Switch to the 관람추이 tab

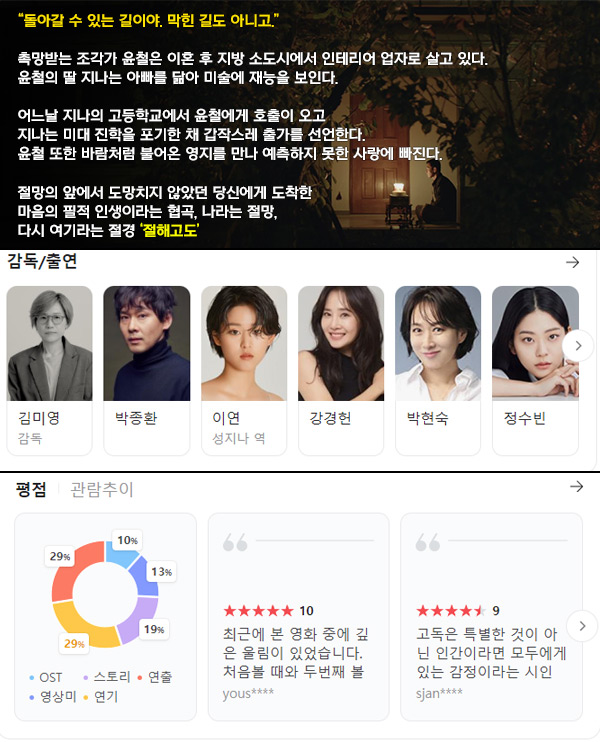pos(102,489)
